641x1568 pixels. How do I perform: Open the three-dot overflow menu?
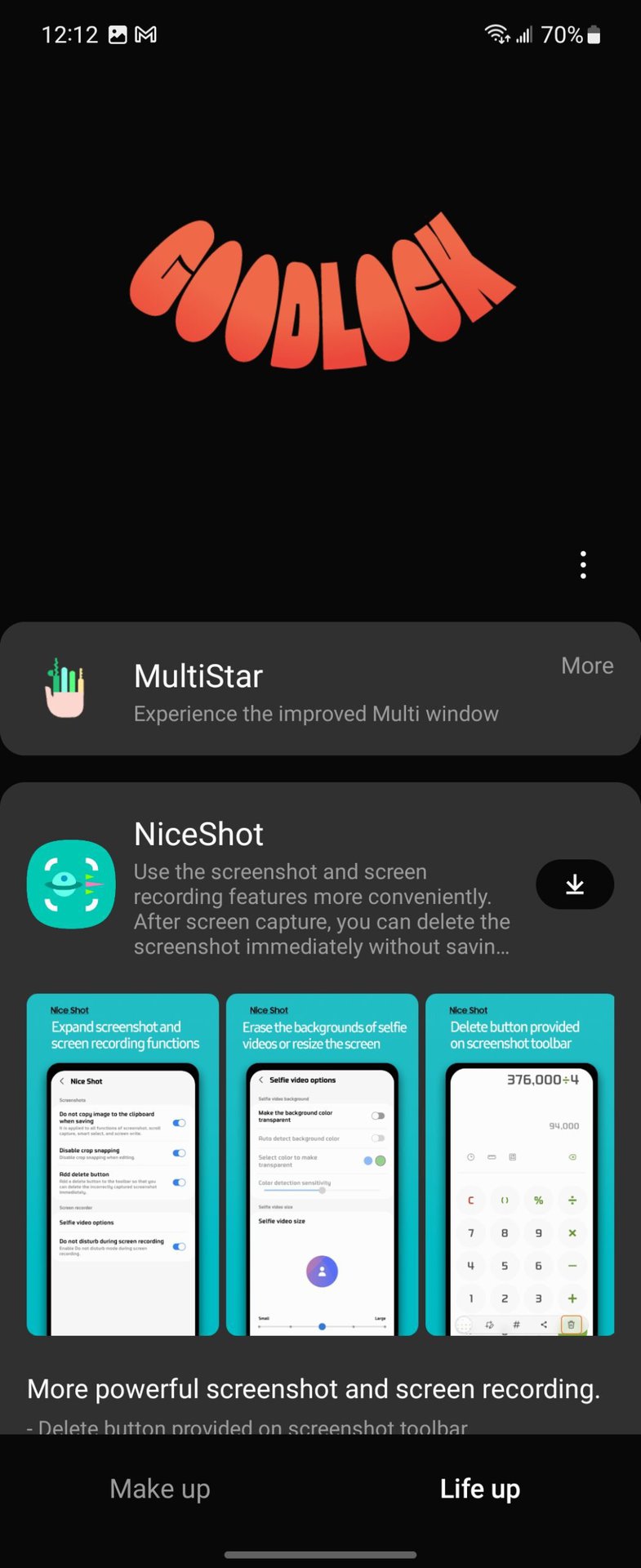pyautogui.click(x=583, y=564)
